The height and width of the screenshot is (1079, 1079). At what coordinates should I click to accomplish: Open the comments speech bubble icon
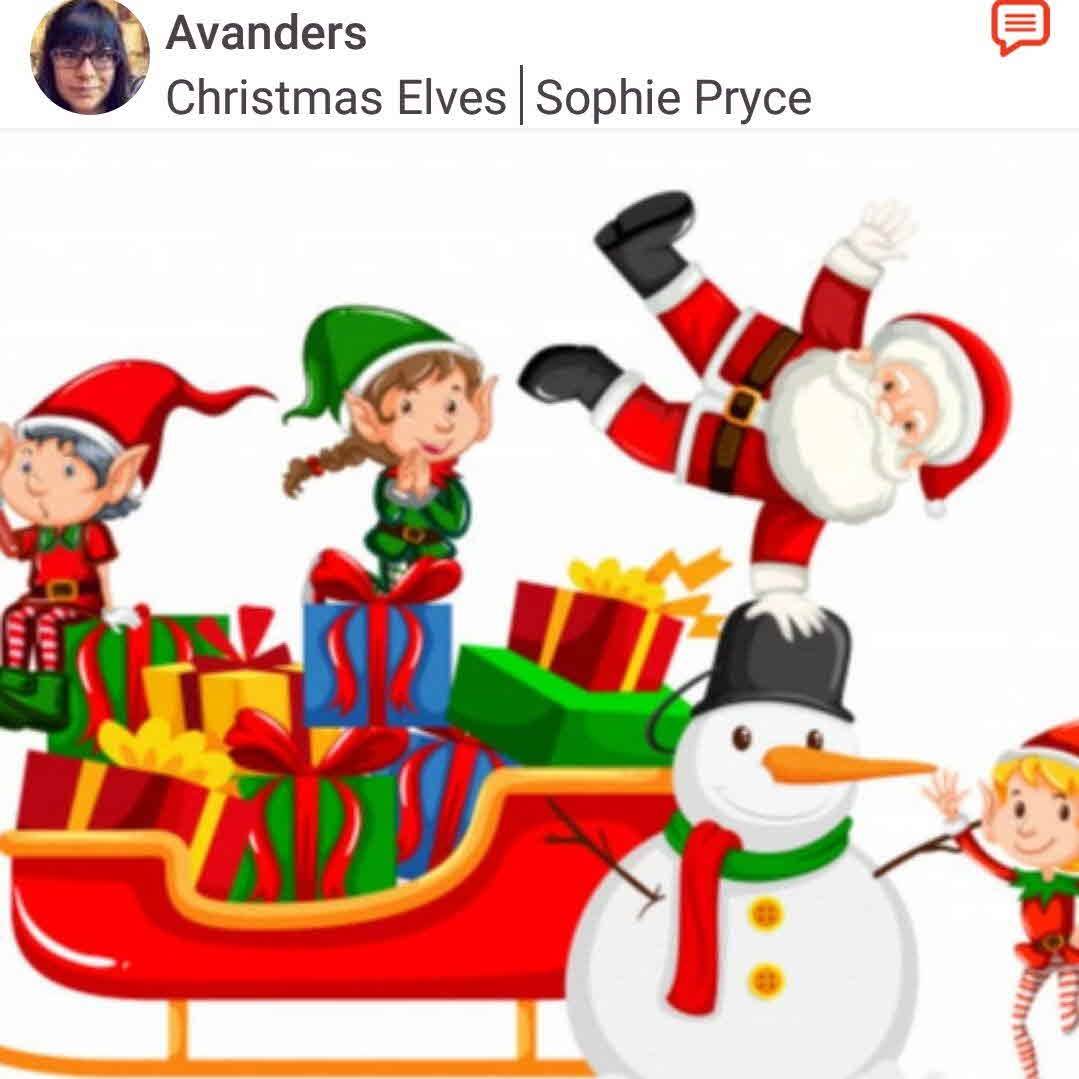pyautogui.click(x=1020, y=27)
